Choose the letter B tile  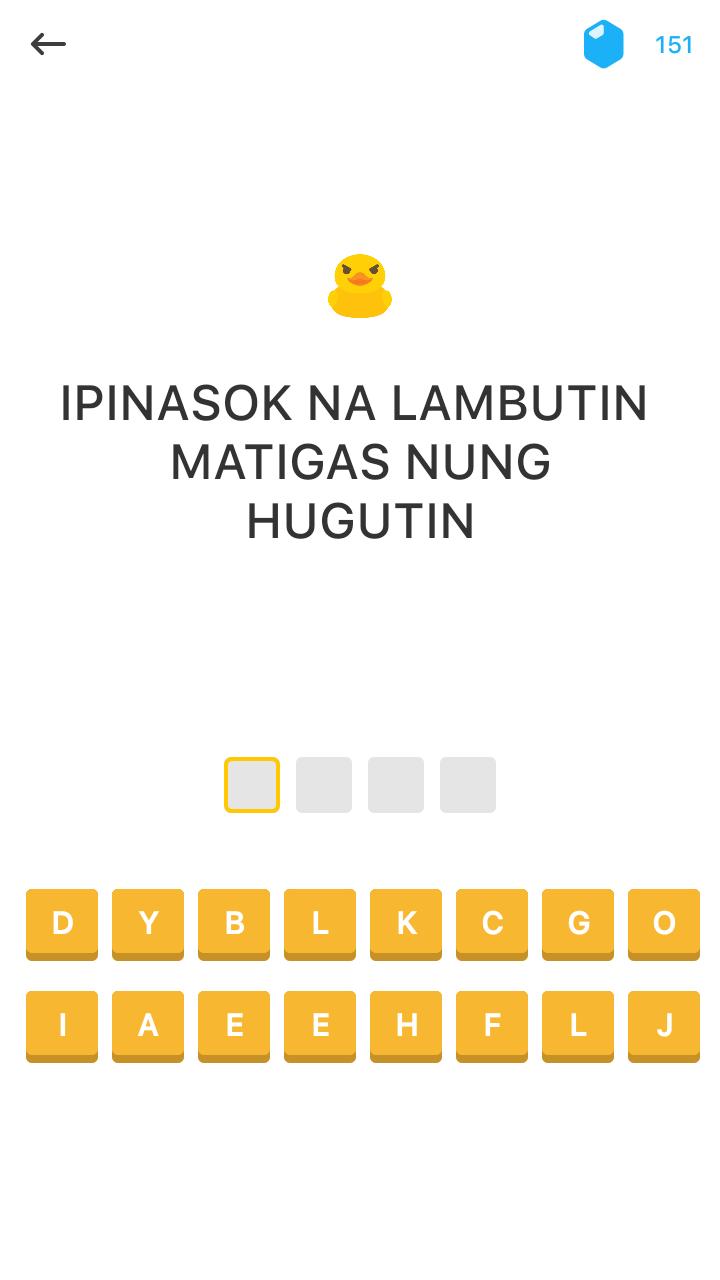tap(234, 923)
